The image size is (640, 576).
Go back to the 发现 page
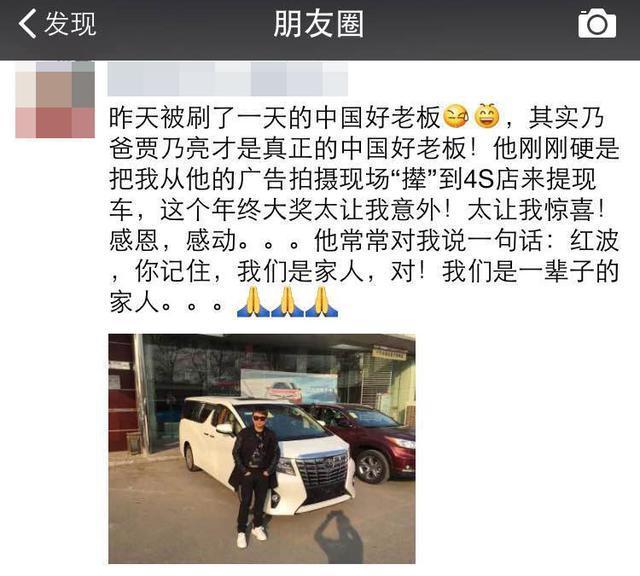pyautogui.click(x=56, y=24)
